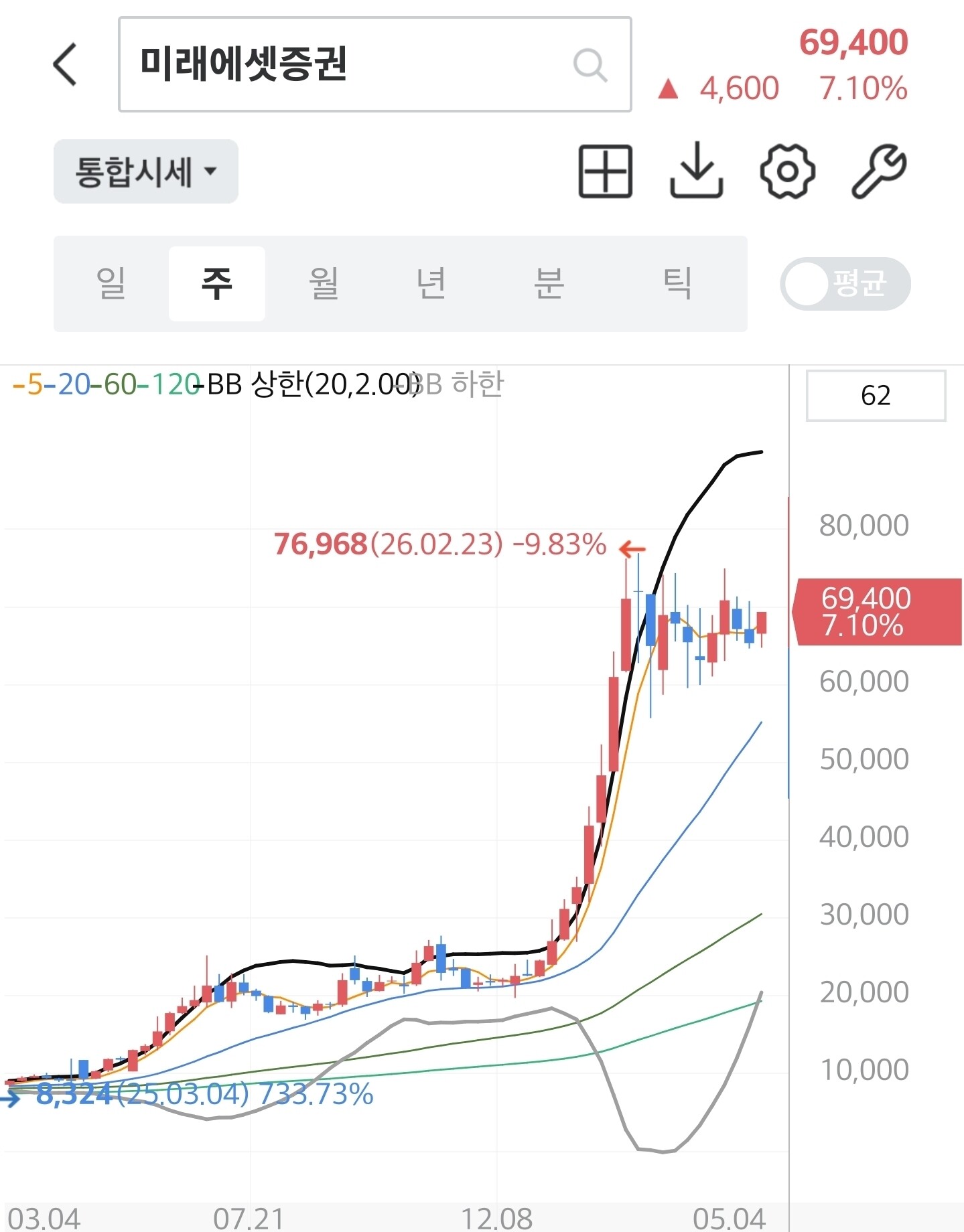Open chart settings gear
Image resolution: width=964 pixels, height=1232 pixels.
[788, 171]
